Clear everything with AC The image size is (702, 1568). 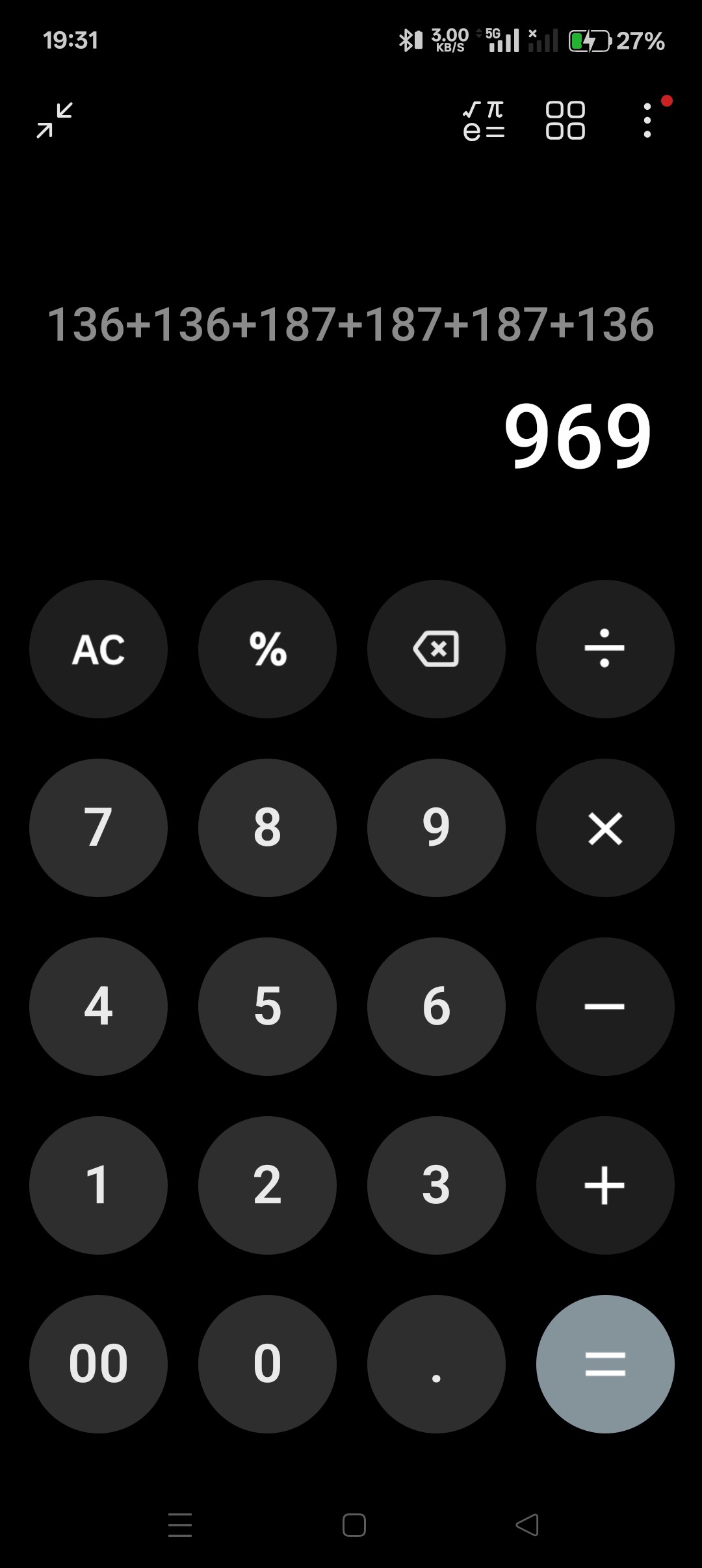pos(98,649)
